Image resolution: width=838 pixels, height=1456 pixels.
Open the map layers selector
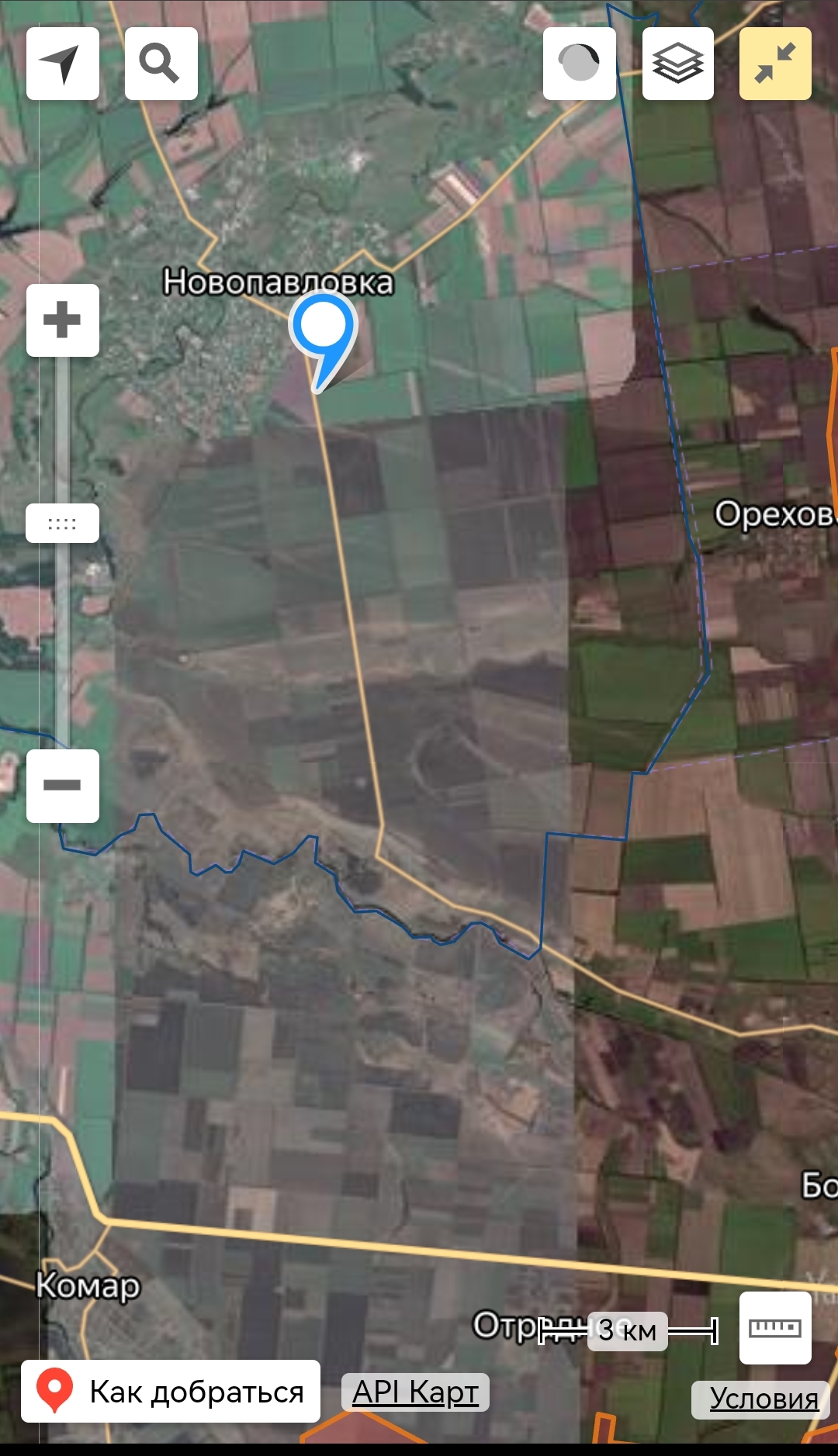[677, 64]
